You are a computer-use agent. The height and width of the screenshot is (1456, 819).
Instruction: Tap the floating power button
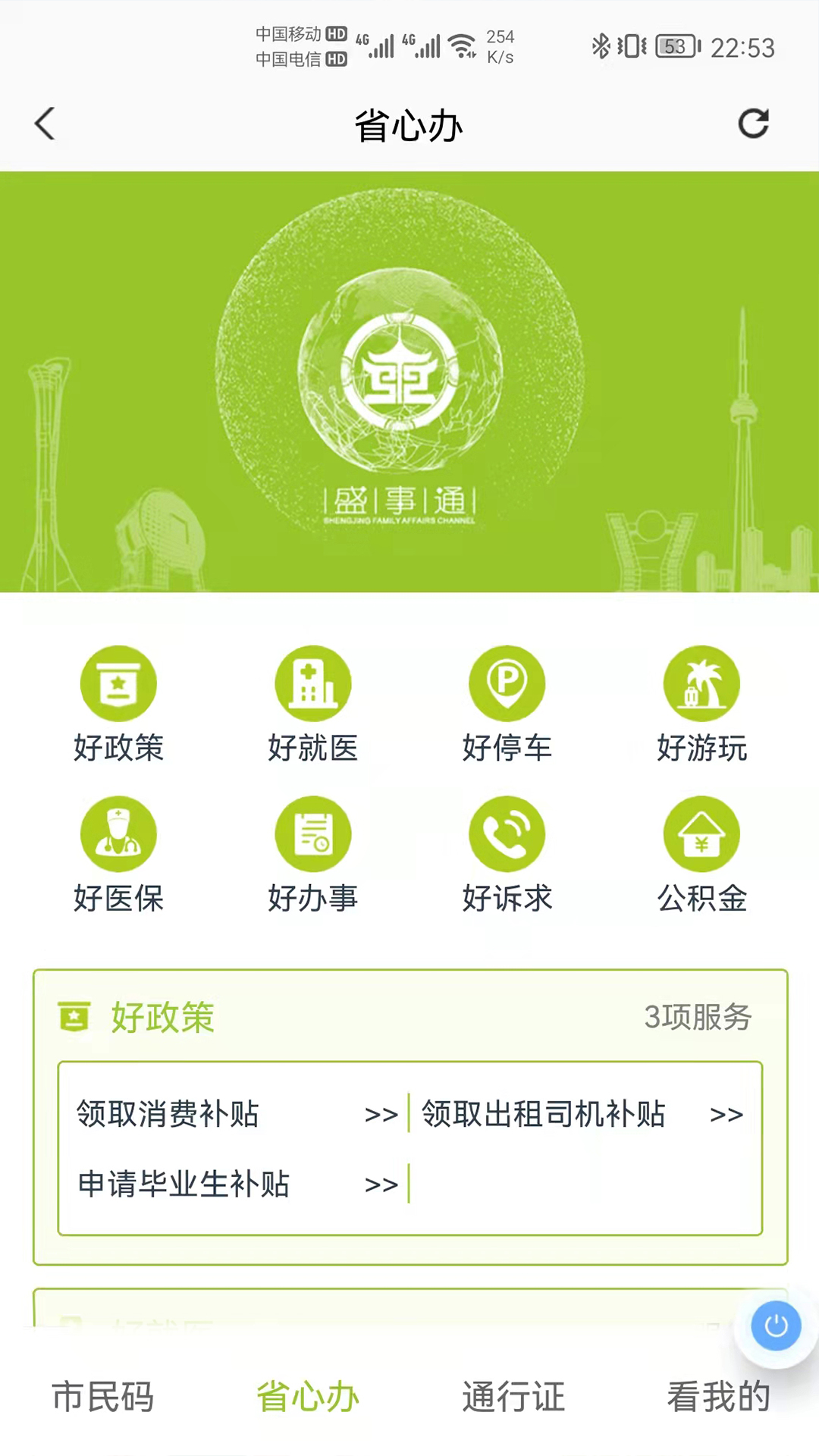[776, 1326]
